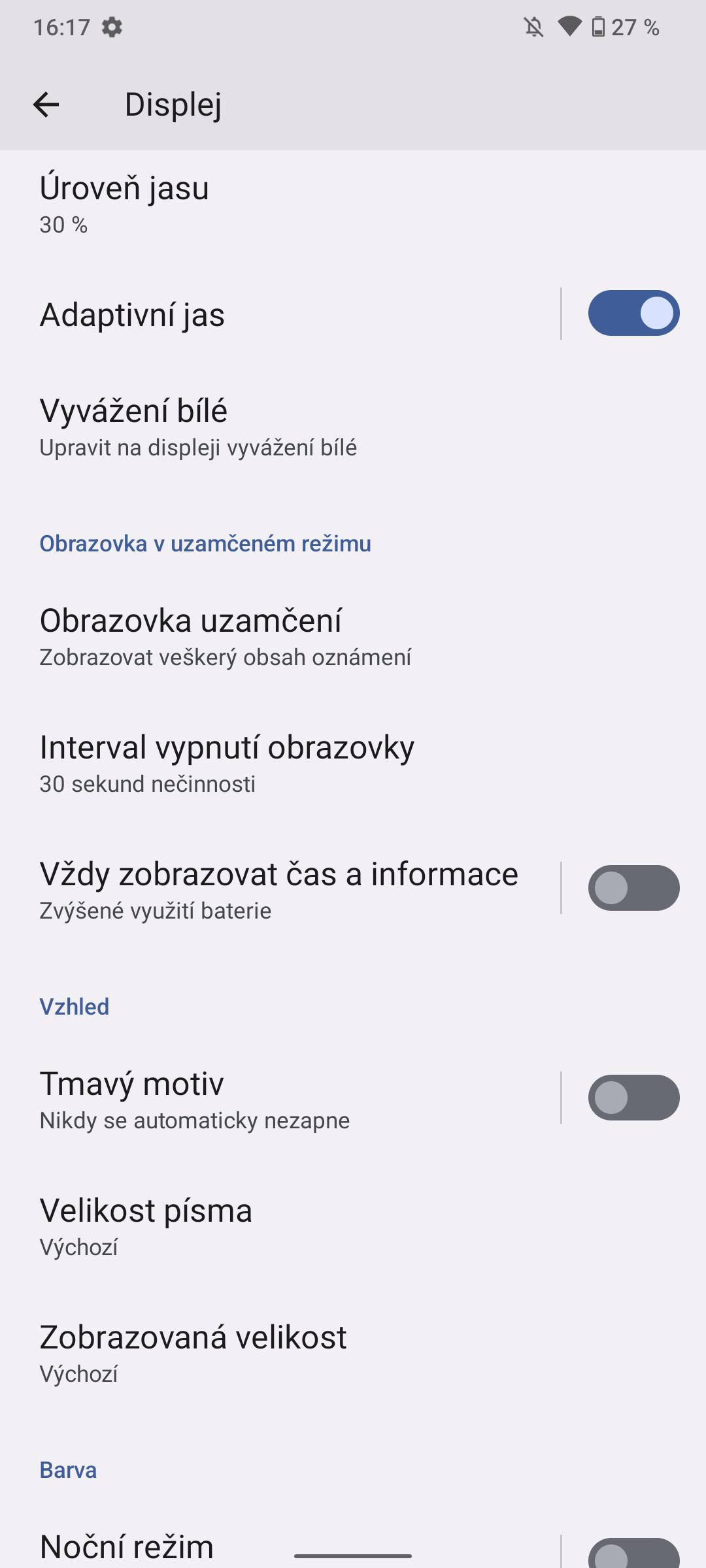Go back from Displej settings
This screenshot has height=1568, width=706.
click(x=46, y=105)
